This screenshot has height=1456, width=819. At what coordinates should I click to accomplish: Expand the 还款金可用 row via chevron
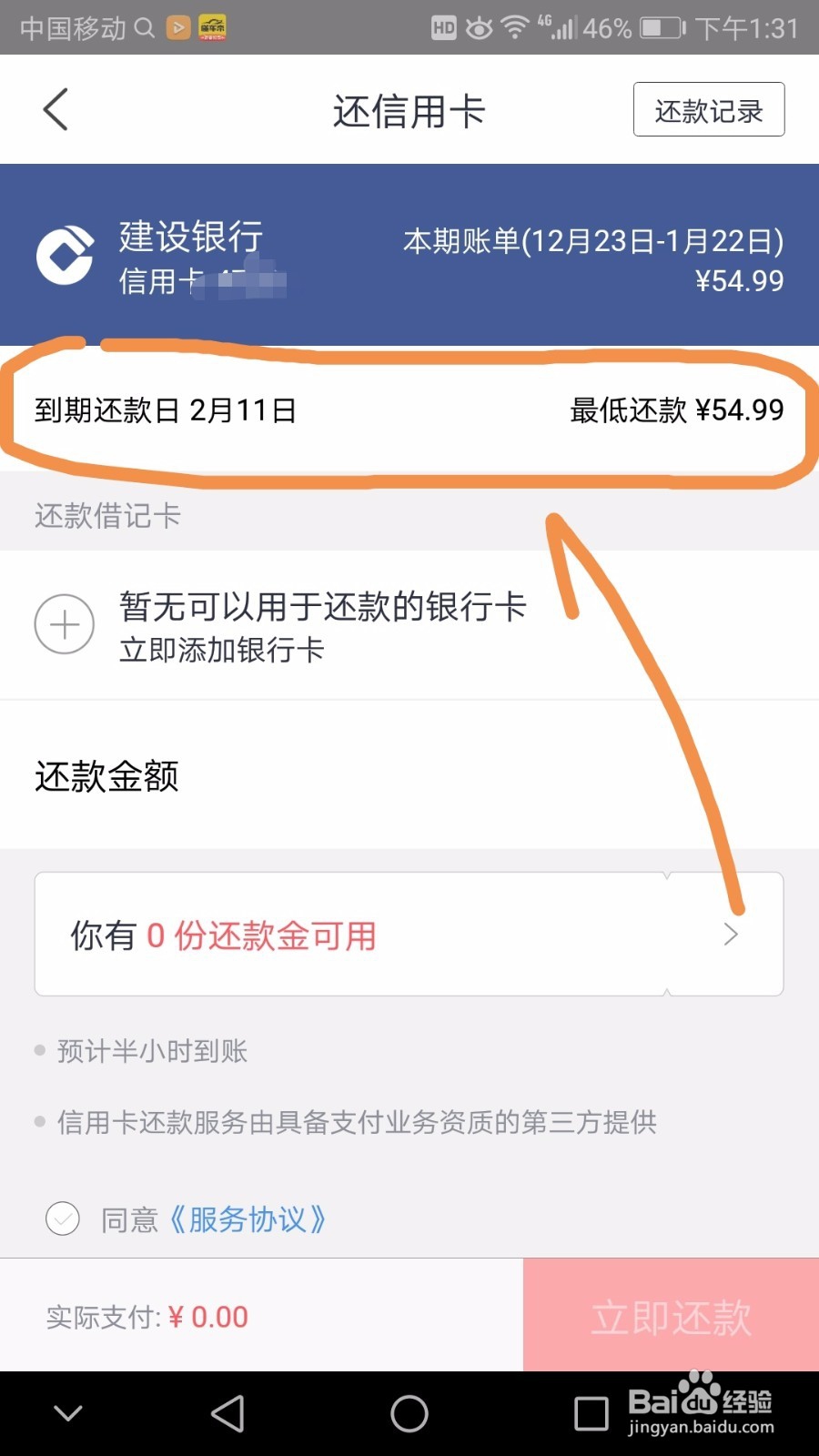[x=732, y=934]
